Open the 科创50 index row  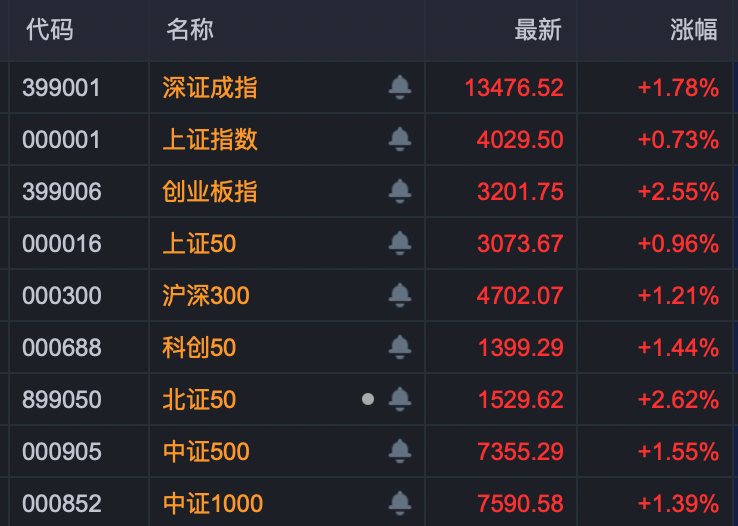[199, 348]
